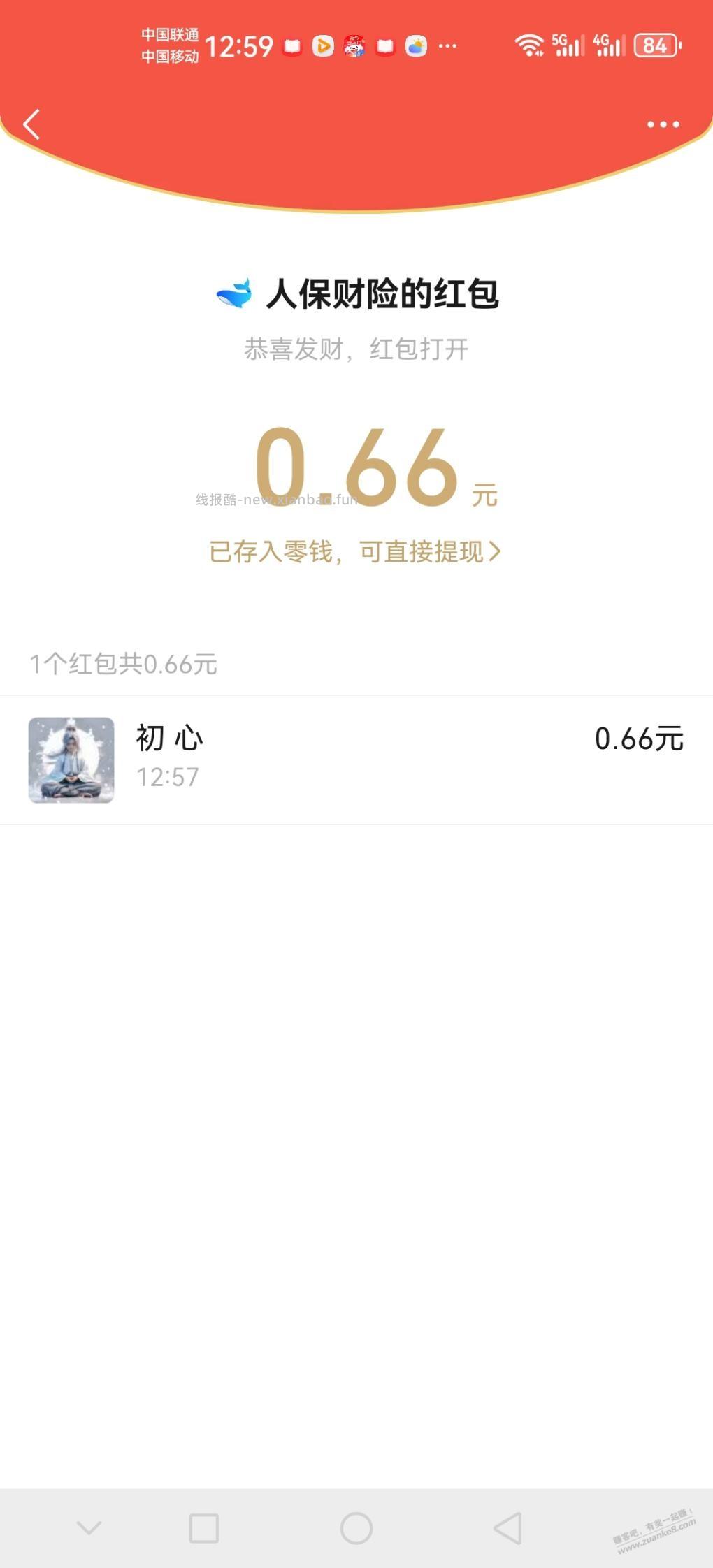
Task: Tap the Wi-Fi icon in the status bar
Action: (529, 44)
